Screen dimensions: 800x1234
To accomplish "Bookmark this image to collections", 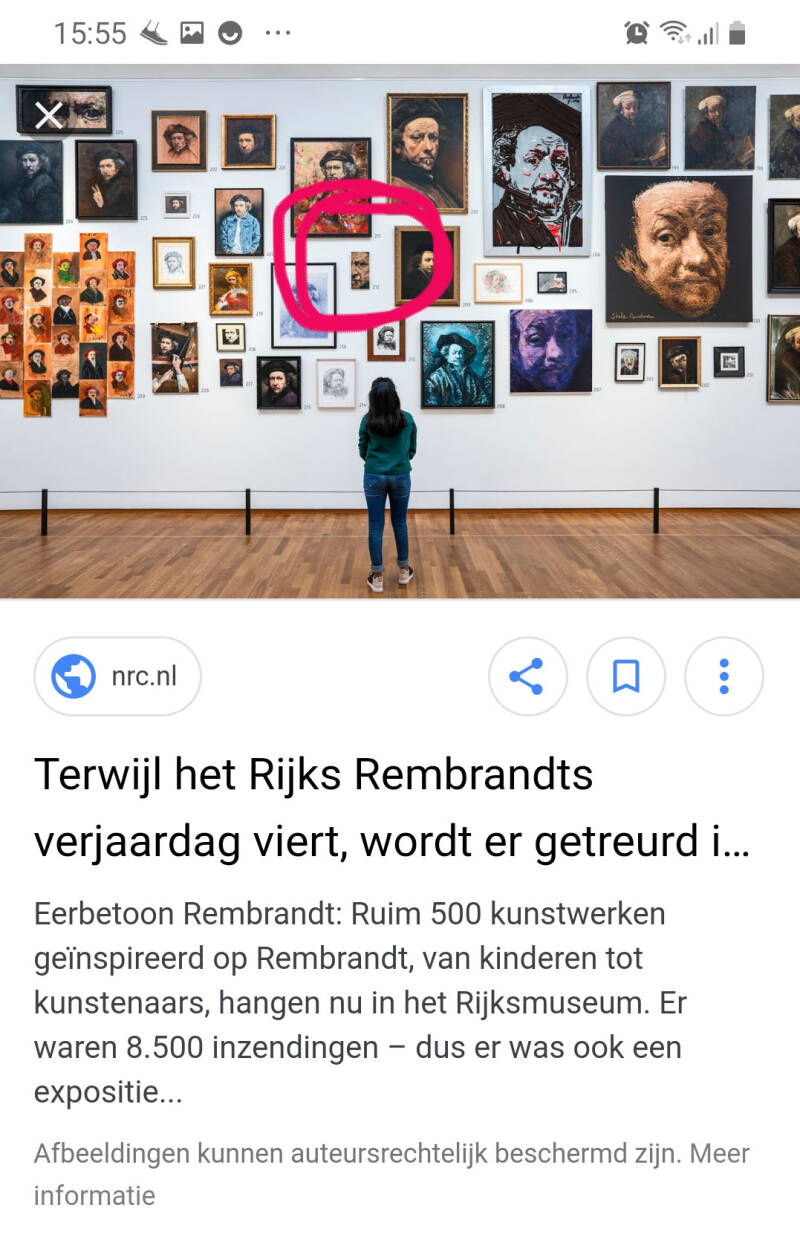I will [x=626, y=677].
